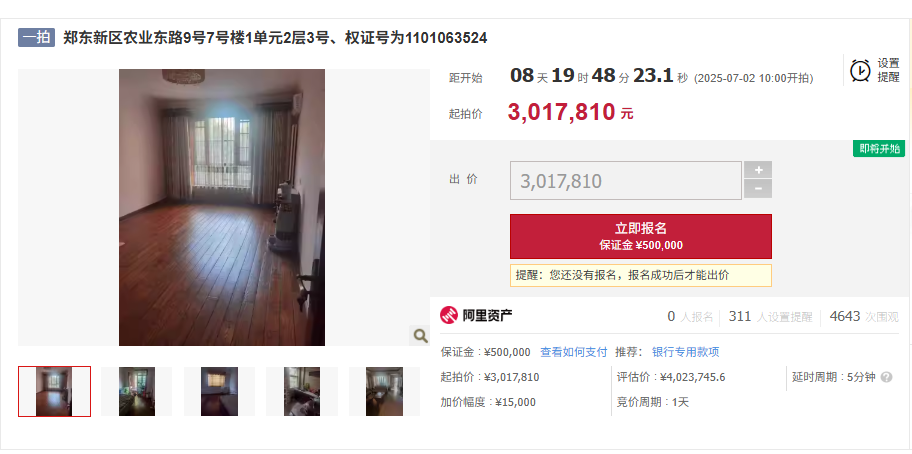Decrease the bid with the minus stepper

pyautogui.click(x=757, y=189)
